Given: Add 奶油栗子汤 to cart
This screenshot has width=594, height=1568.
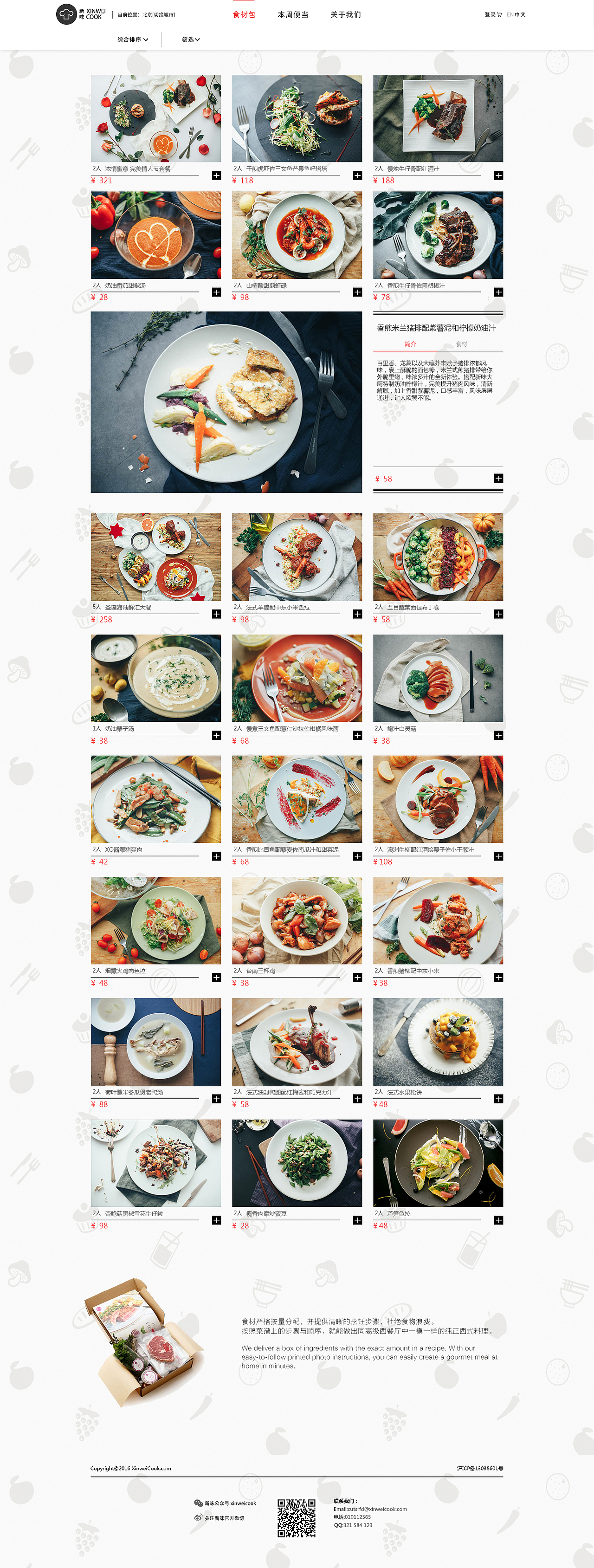Looking at the screenshot, I should tap(216, 735).
